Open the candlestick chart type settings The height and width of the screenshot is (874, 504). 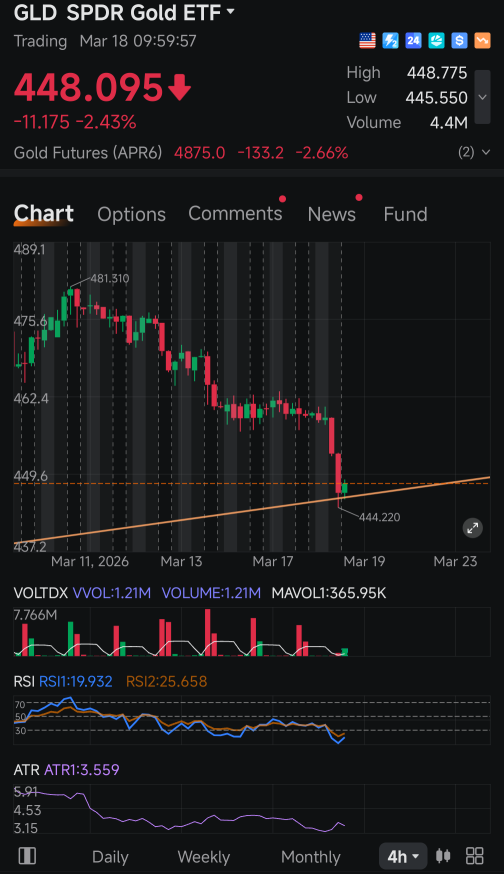coord(444,856)
